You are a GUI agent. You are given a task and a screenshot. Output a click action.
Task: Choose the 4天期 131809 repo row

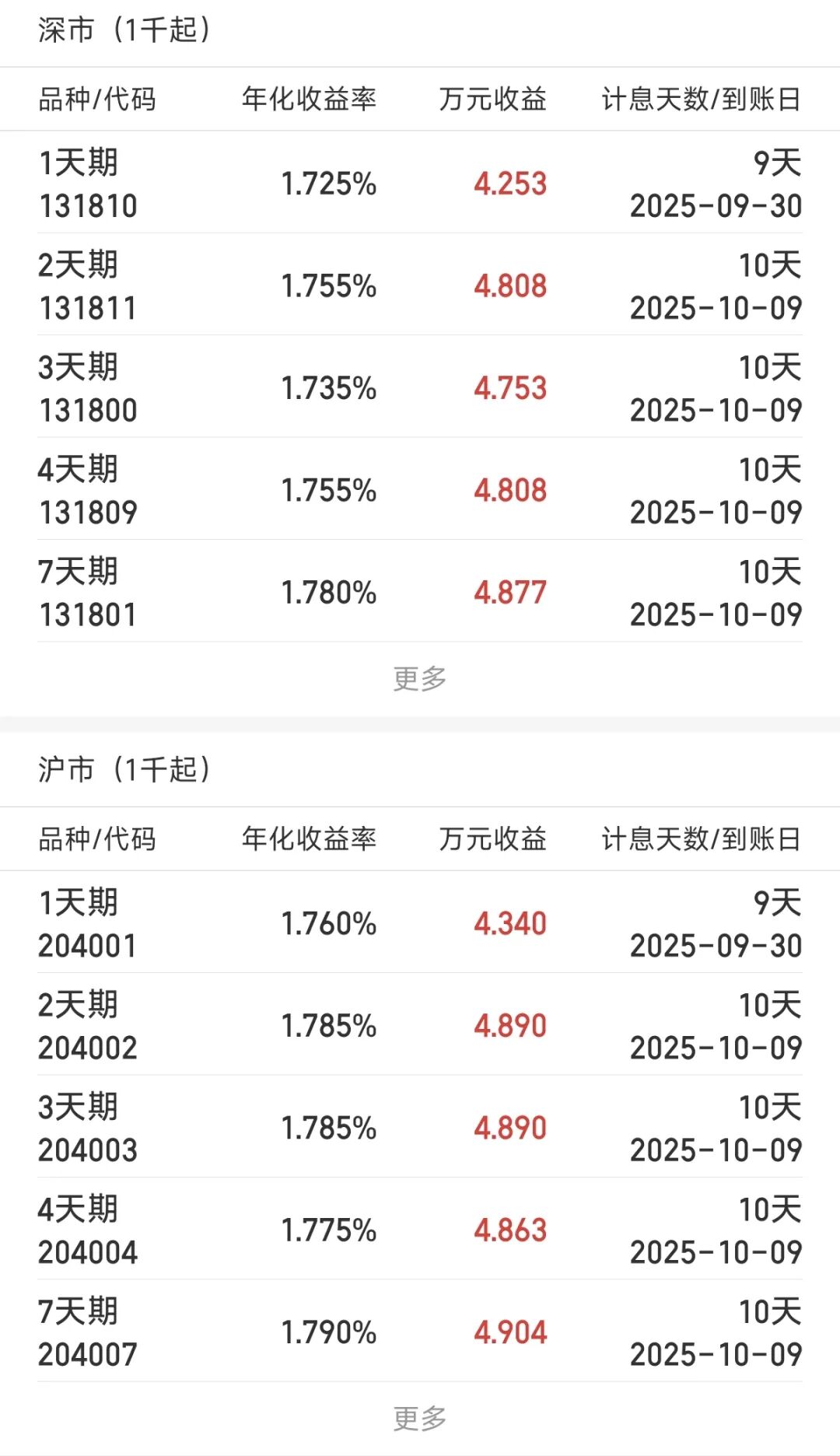tap(420, 490)
